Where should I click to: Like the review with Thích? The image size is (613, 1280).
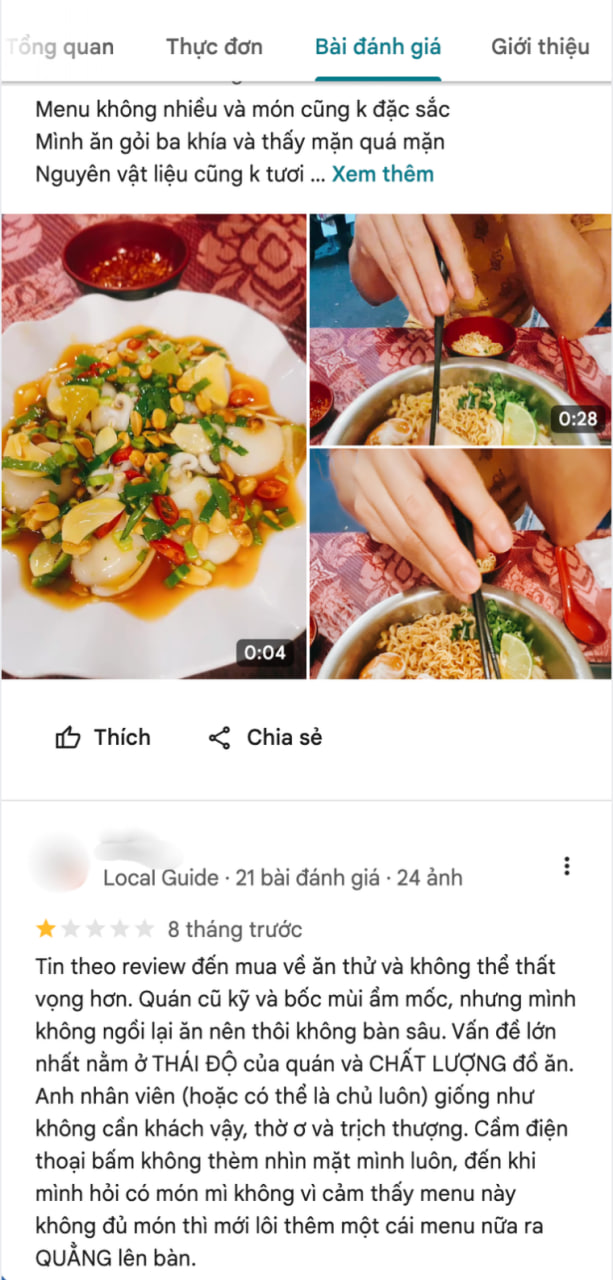point(103,738)
